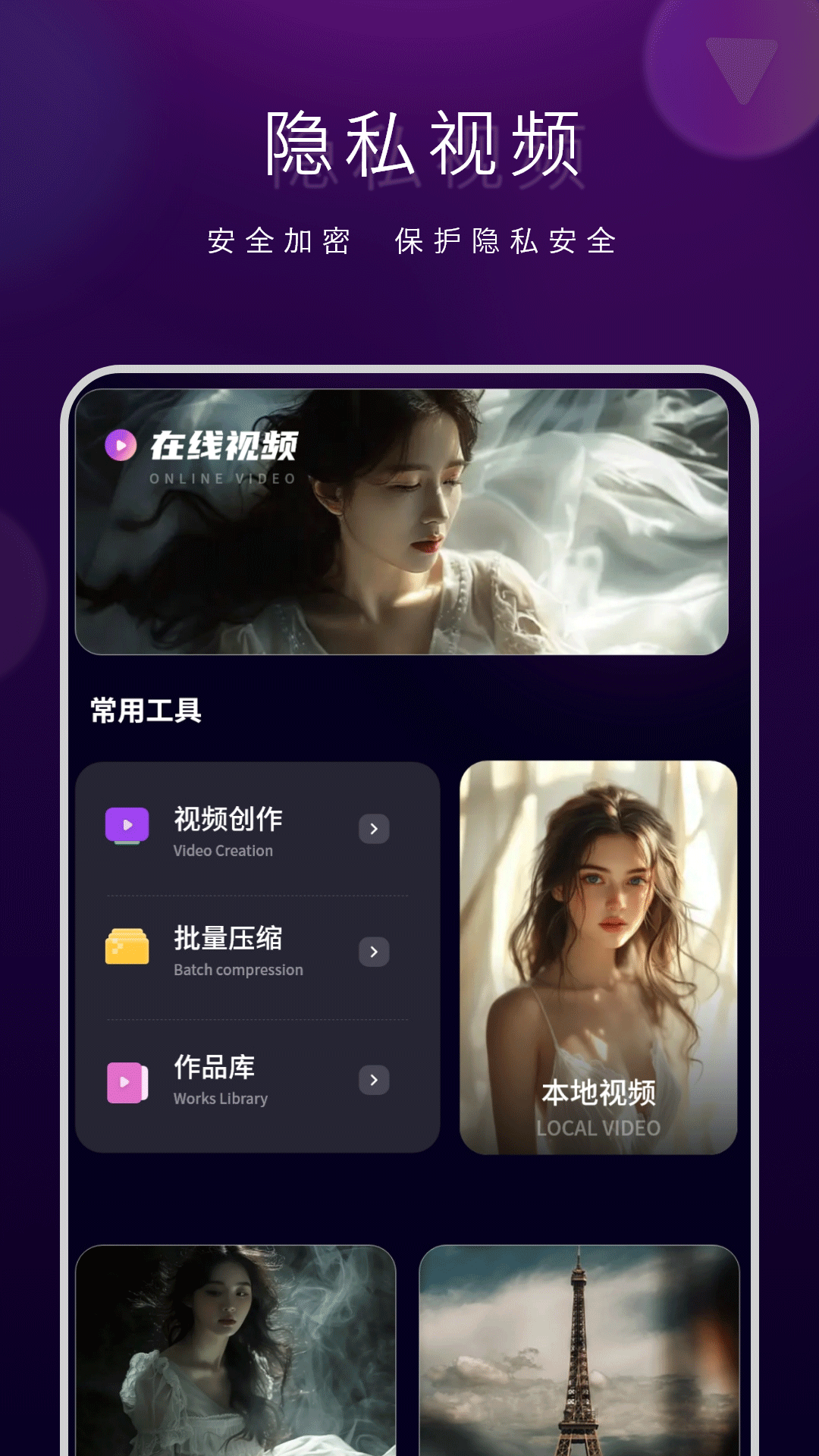Tap the play icon next to 在线视频
Viewport: 819px width, 1456px height.
(x=120, y=444)
